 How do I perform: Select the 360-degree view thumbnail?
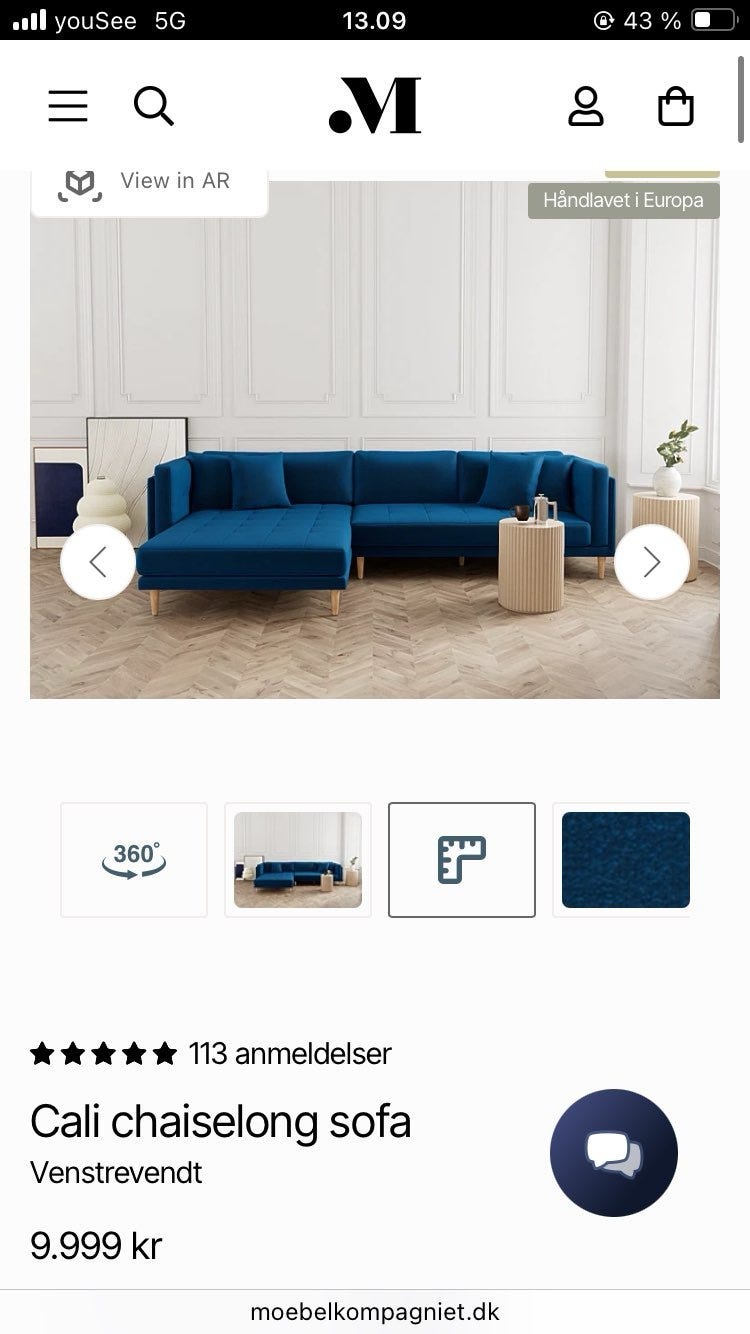pyautogui.click(x=133, y=859)
